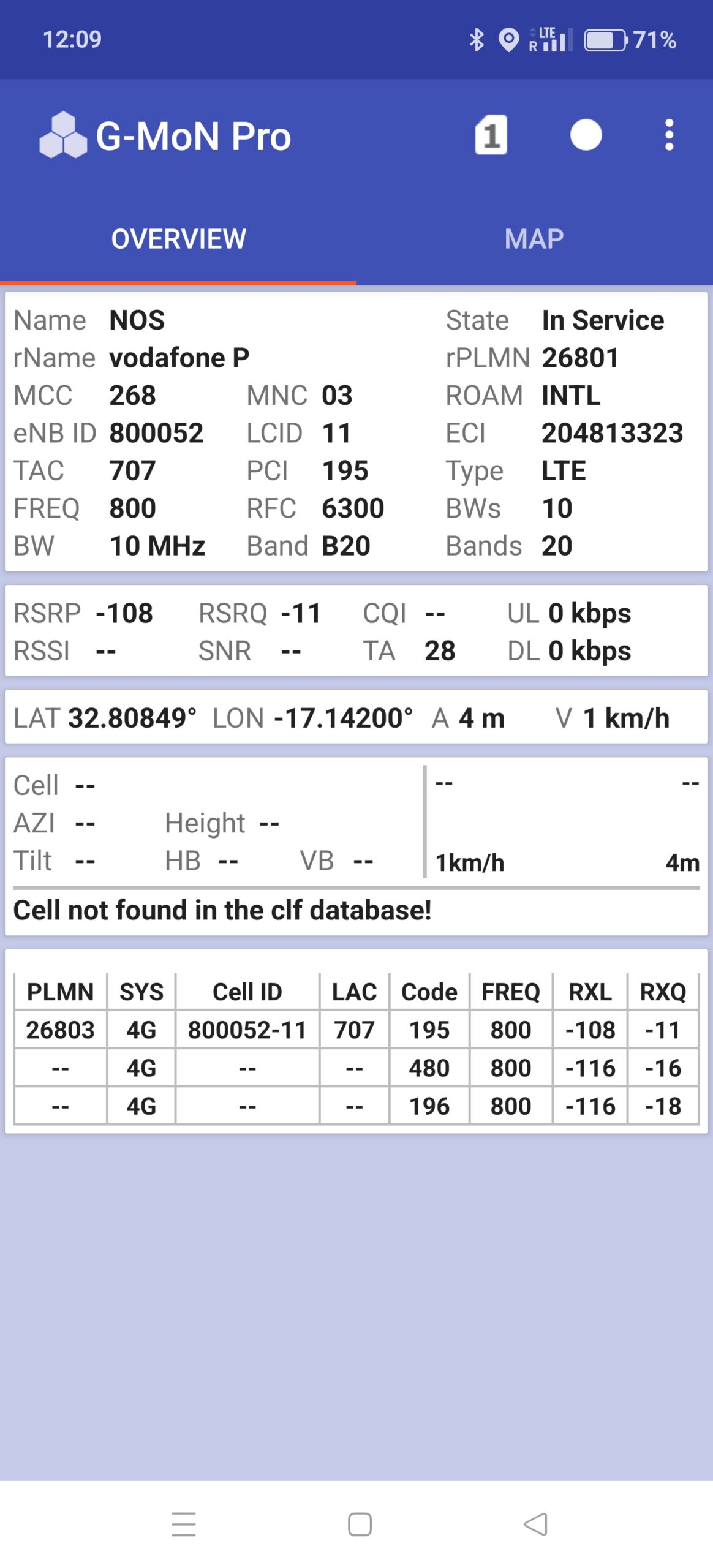713x1568 pixels.
Task: Go to the home screen
Action: (x=360, y=1524)
